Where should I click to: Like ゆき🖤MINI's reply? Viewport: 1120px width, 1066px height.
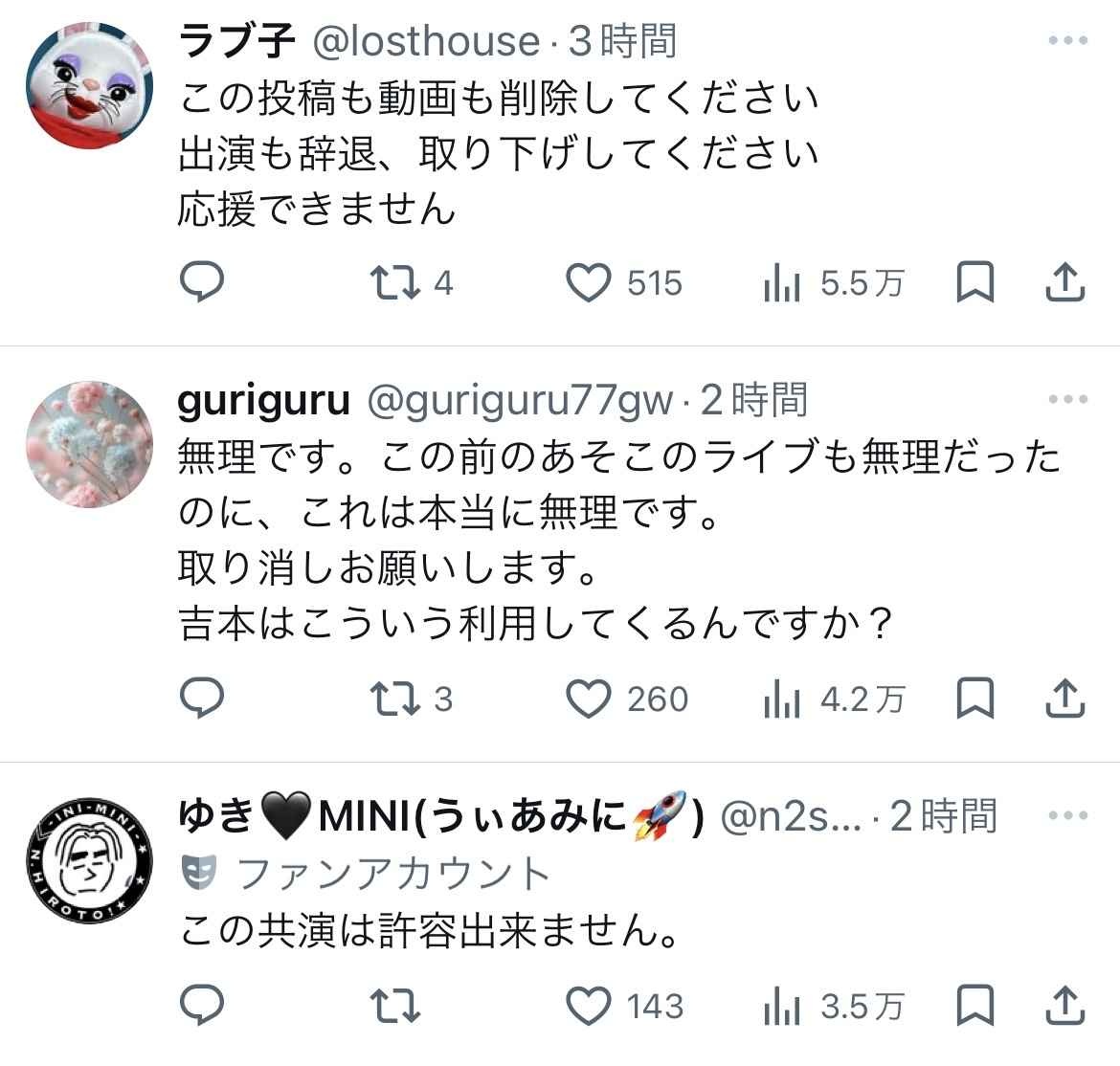(589, 1006)
